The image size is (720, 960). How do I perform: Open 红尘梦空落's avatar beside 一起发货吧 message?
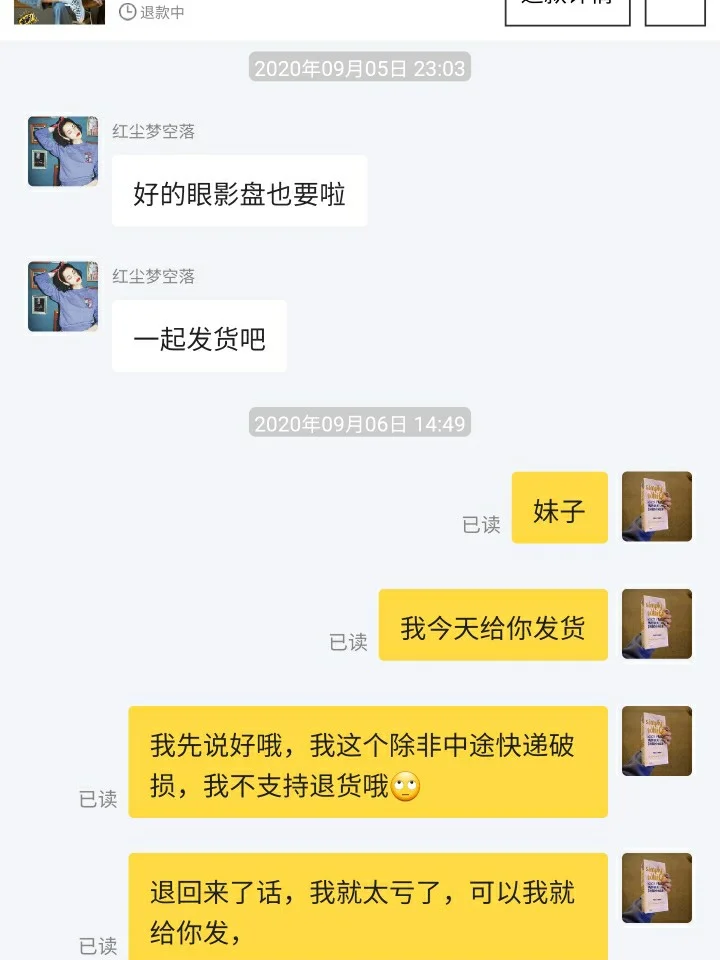tap(63, 296)
